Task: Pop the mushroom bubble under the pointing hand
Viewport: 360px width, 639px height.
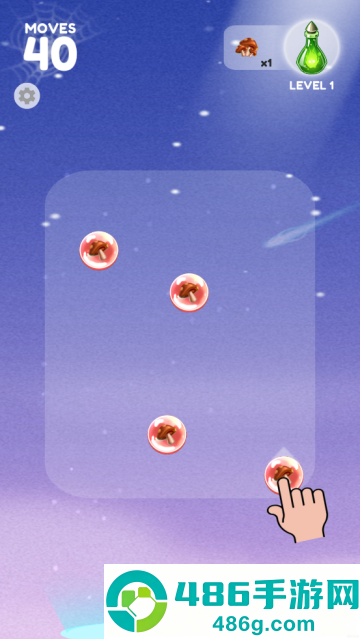Action: (x=283, y=475)
